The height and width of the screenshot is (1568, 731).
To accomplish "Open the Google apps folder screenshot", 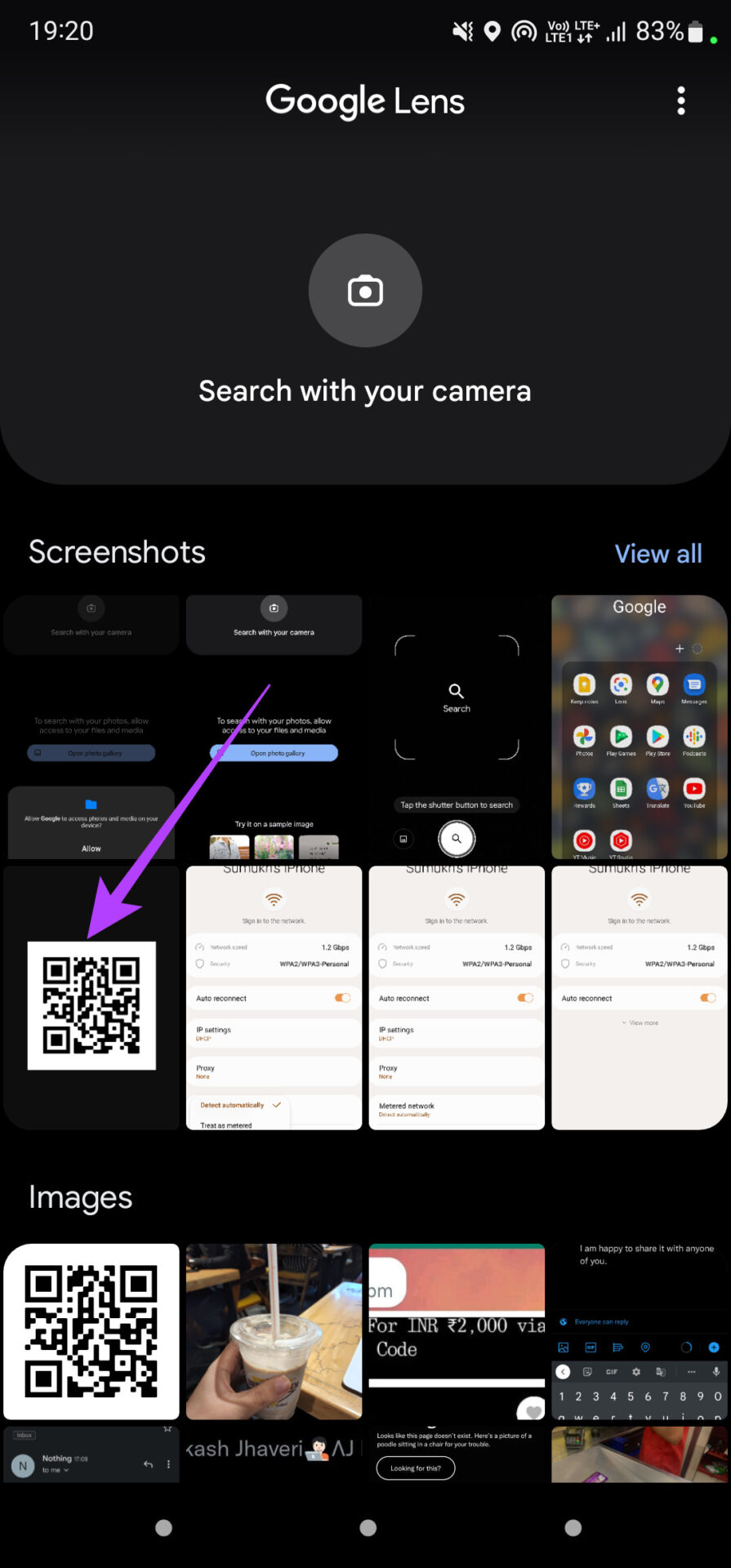I will pos(639,727).
